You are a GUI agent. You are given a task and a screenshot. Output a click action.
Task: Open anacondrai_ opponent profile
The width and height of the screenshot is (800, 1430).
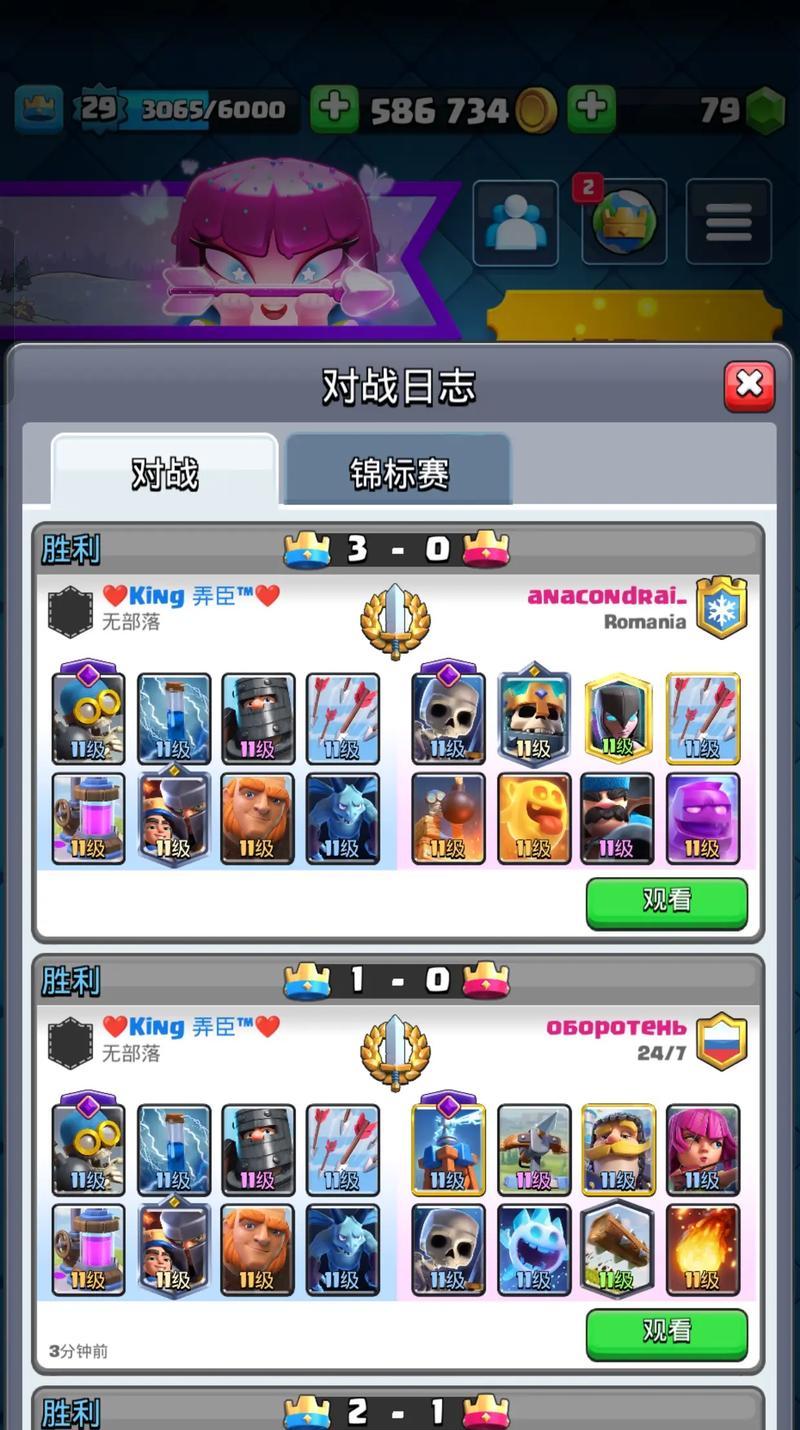click(x=606, y=597)
